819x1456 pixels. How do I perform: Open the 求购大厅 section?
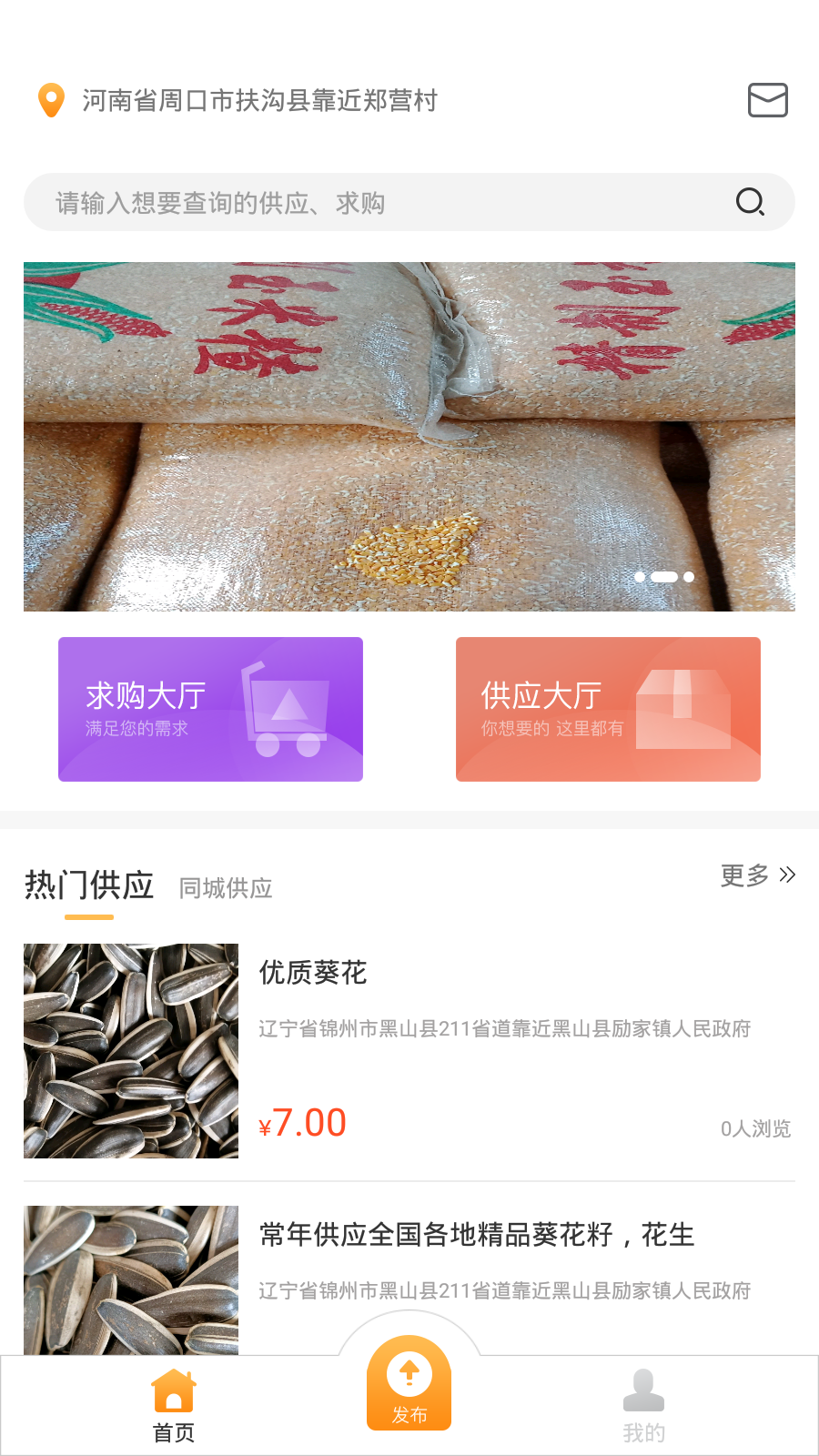[210, 708]
